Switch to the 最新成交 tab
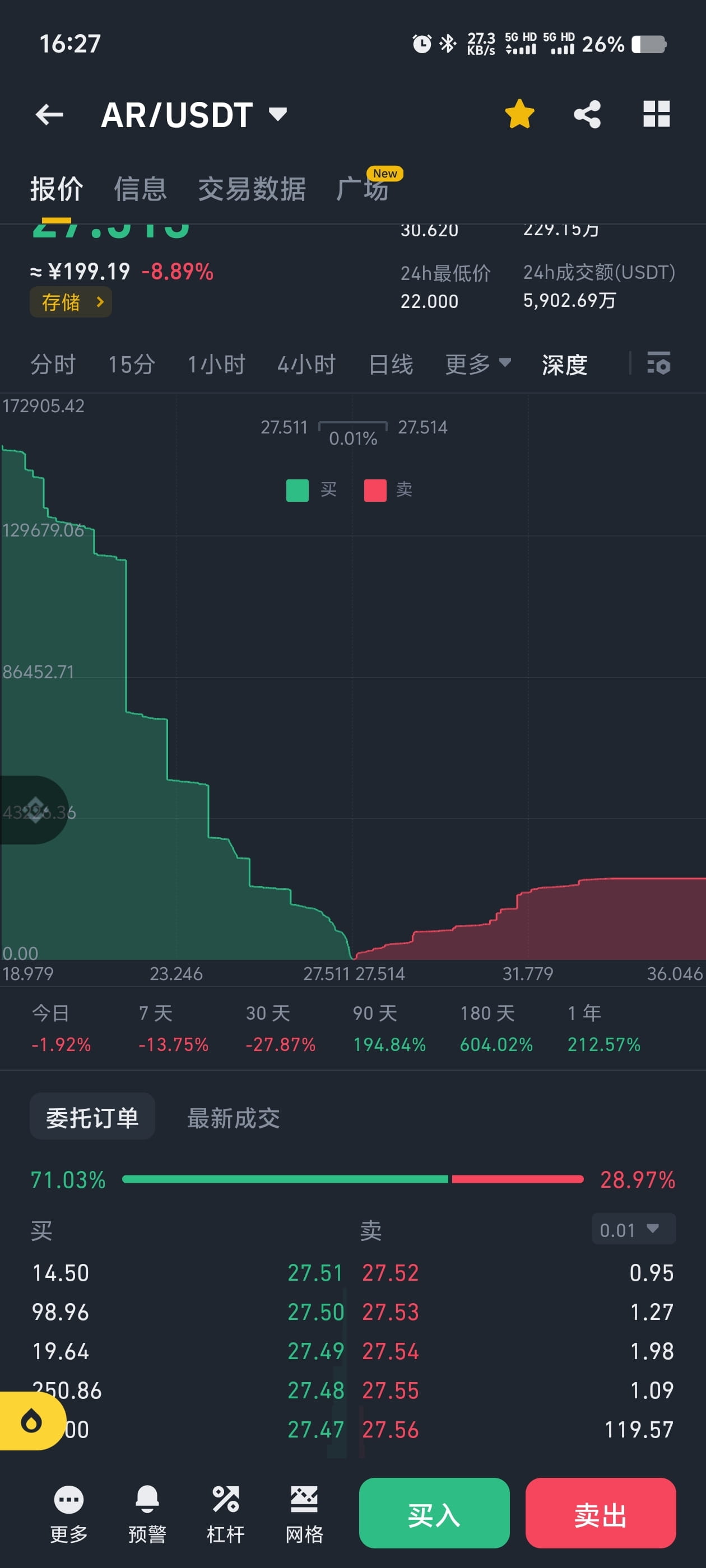 pyautogui.click(x=234, y=1118)
